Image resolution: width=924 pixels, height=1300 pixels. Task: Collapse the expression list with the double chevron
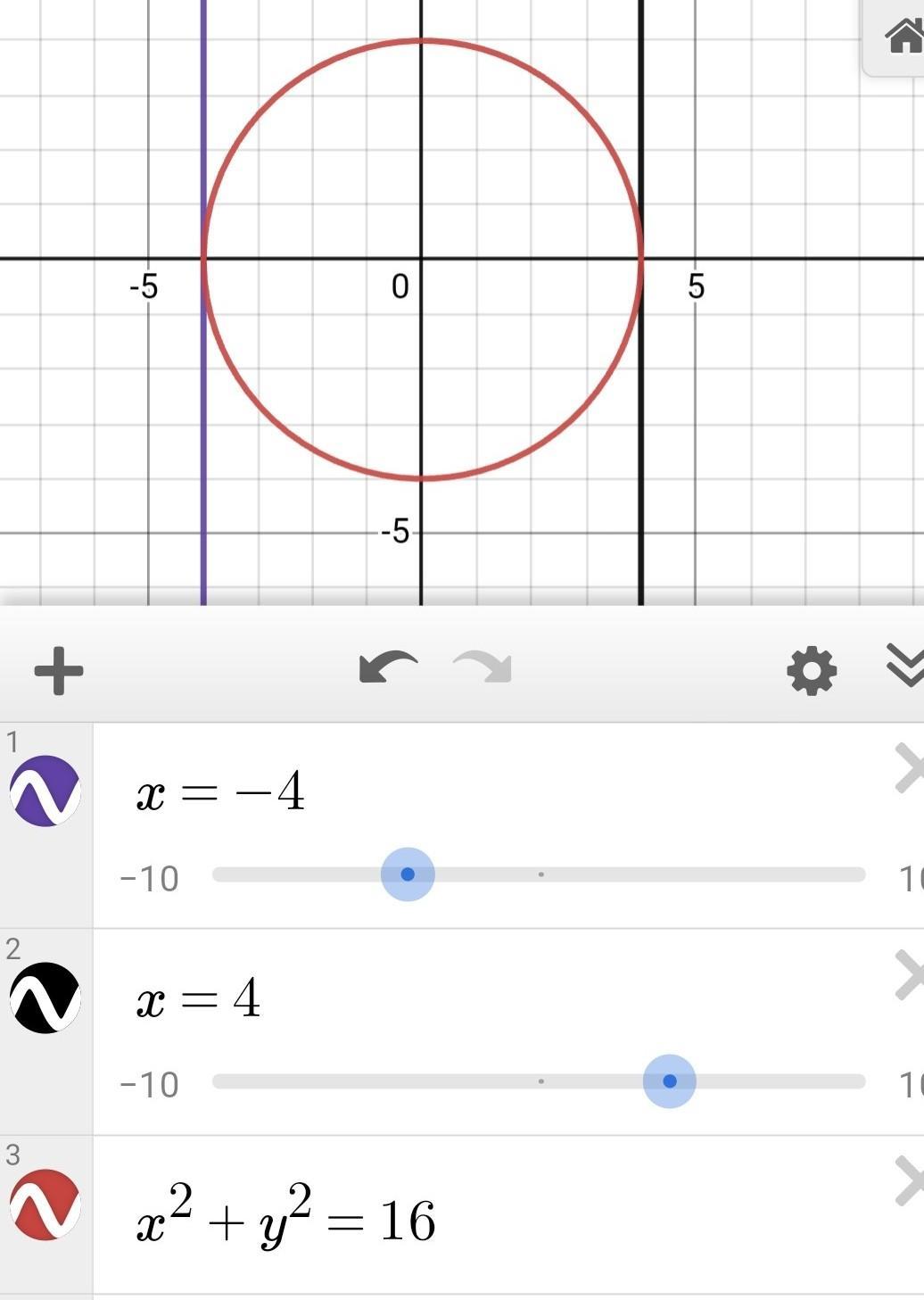pyautogui.click(x=905, y=666)
